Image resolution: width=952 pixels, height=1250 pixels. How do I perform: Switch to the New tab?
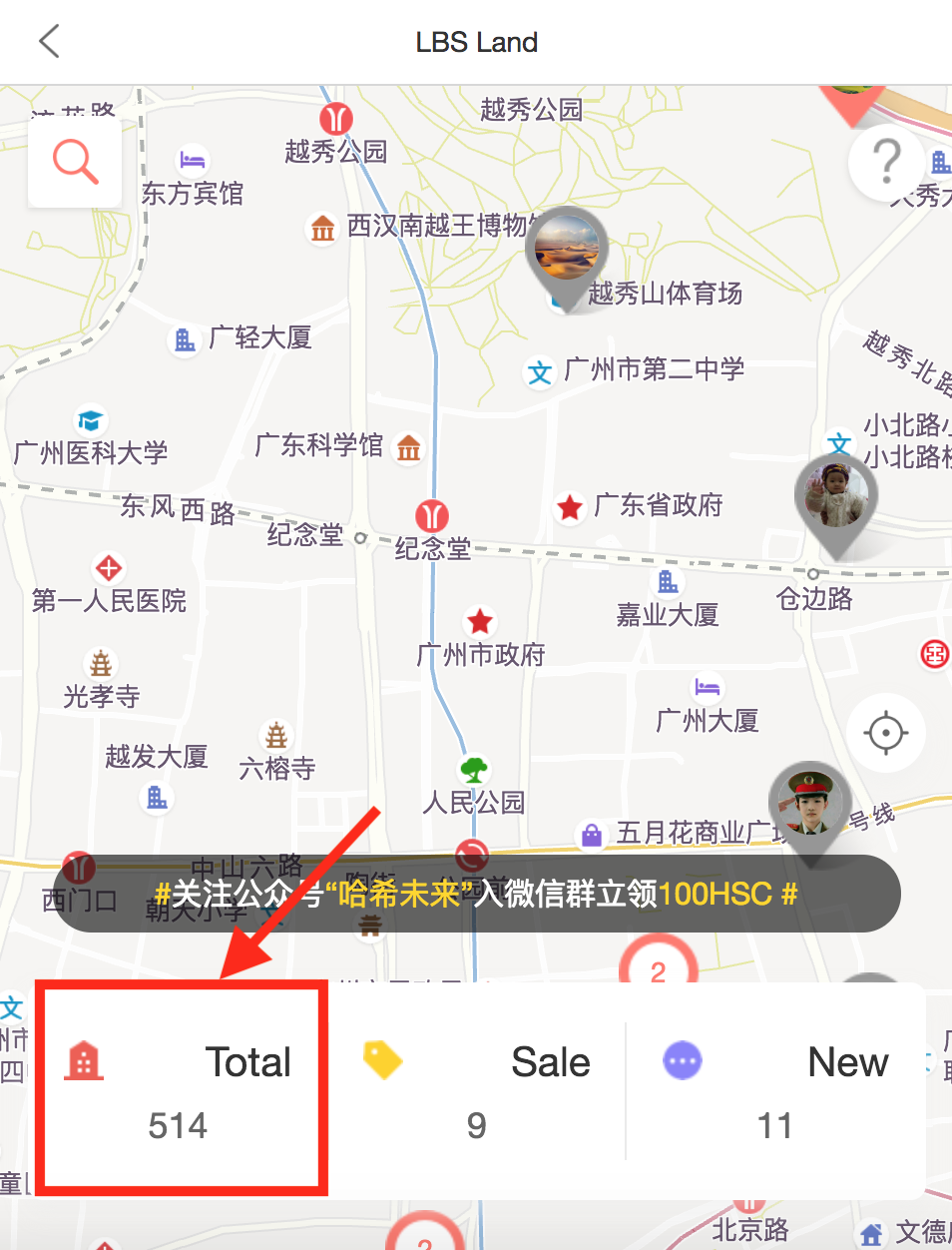click(x=775, y=1090)
